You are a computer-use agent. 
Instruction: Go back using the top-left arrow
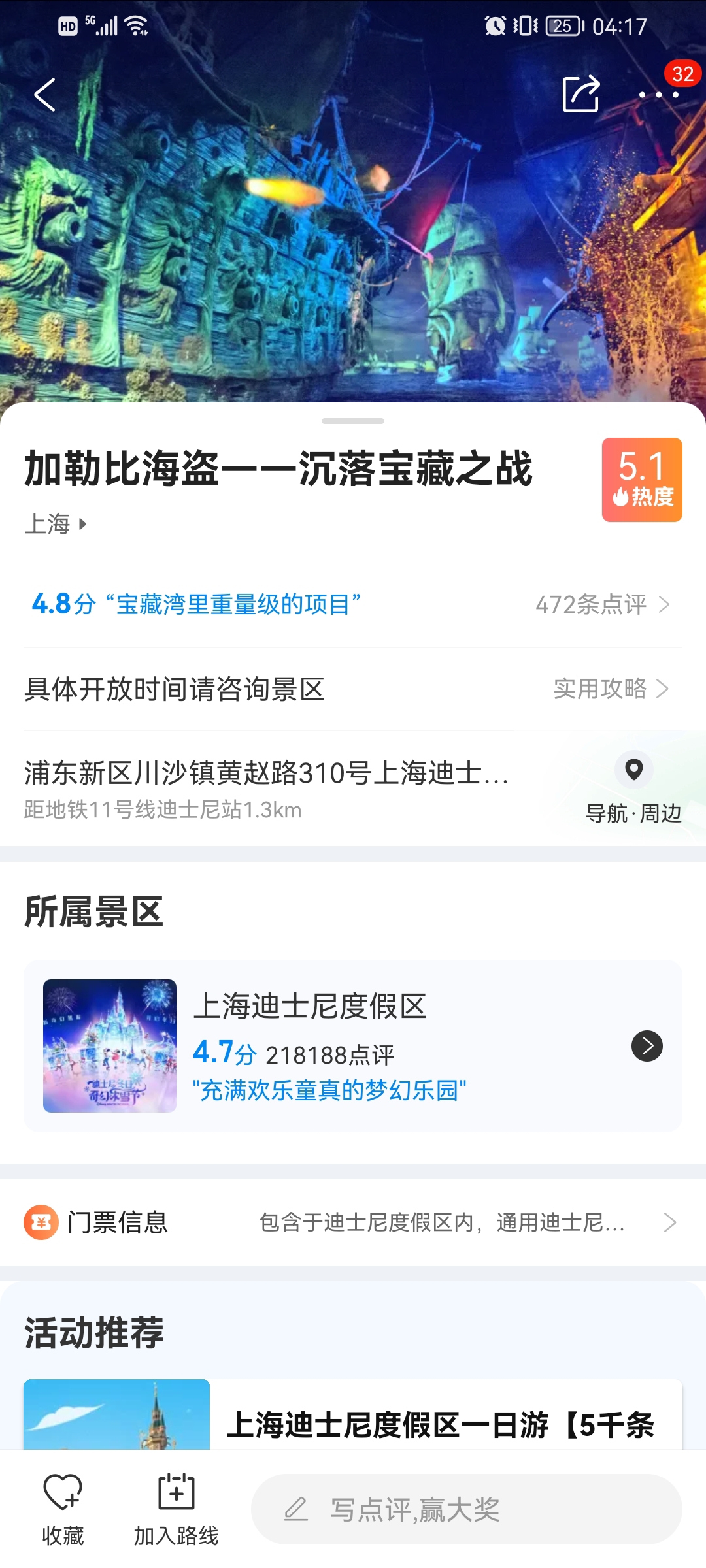[x=44, y=95]
